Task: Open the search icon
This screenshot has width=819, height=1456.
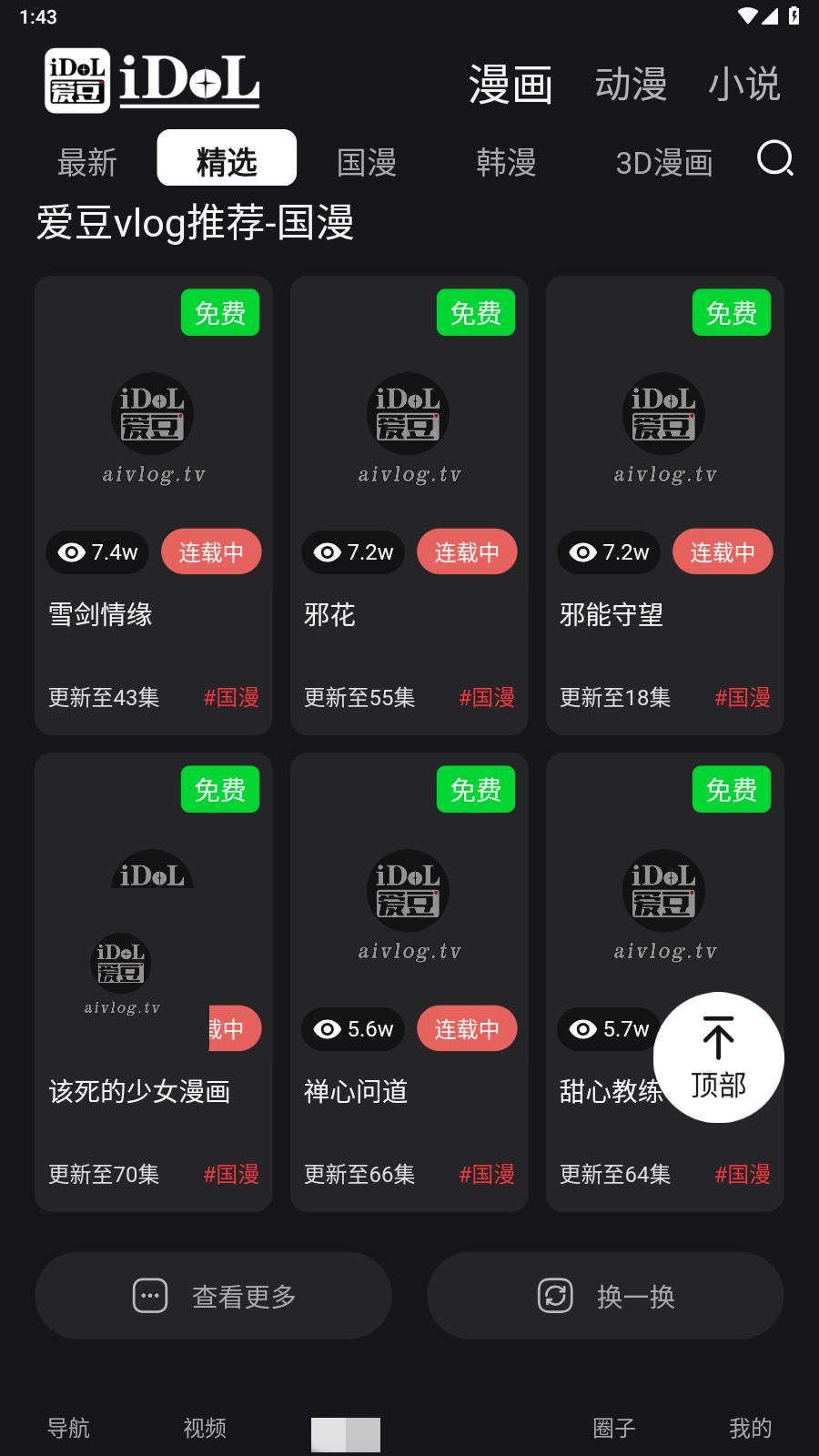Action: click(x=775, y=159)
